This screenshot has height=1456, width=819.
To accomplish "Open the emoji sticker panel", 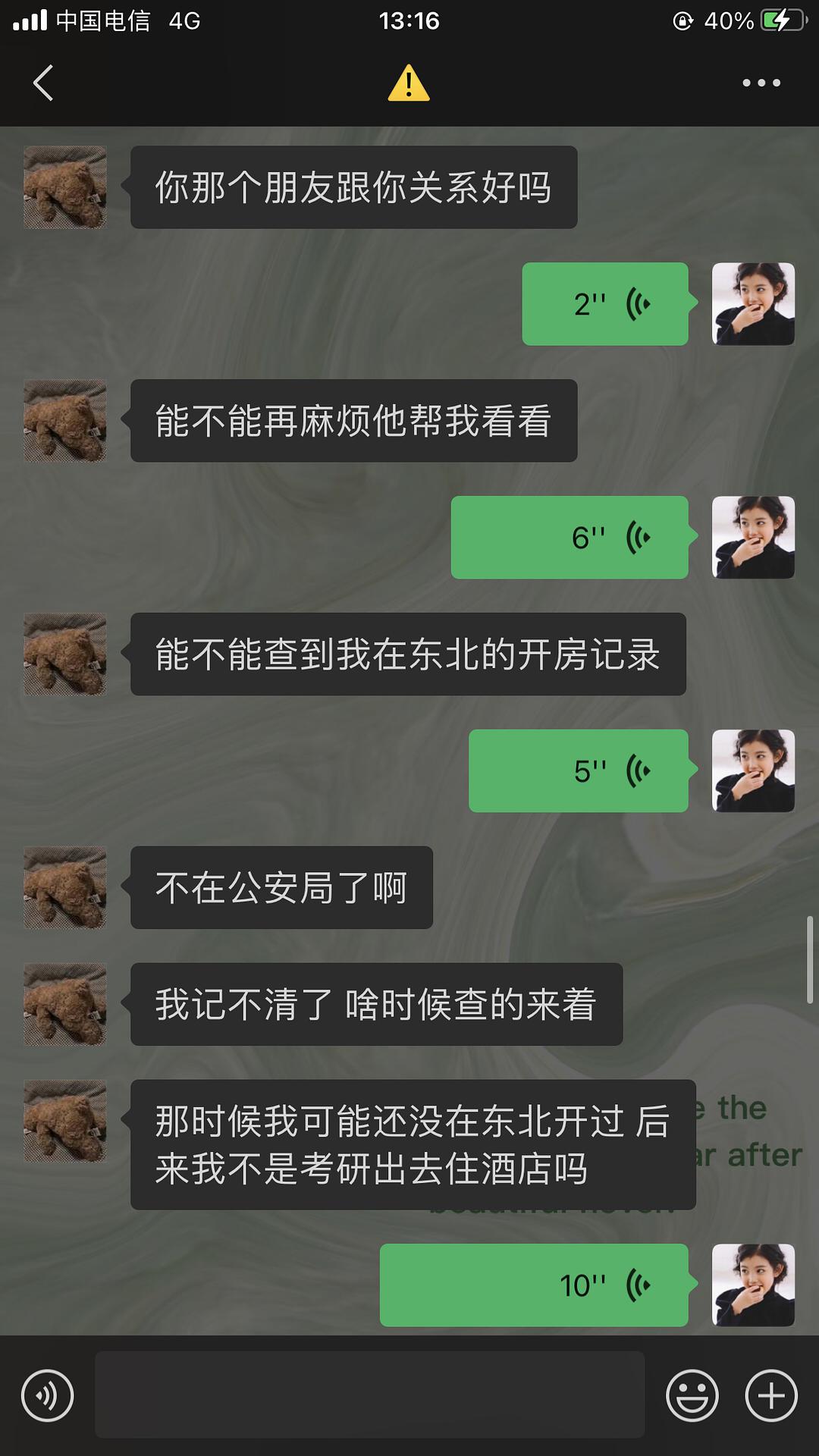I will tap(692, 1395).
